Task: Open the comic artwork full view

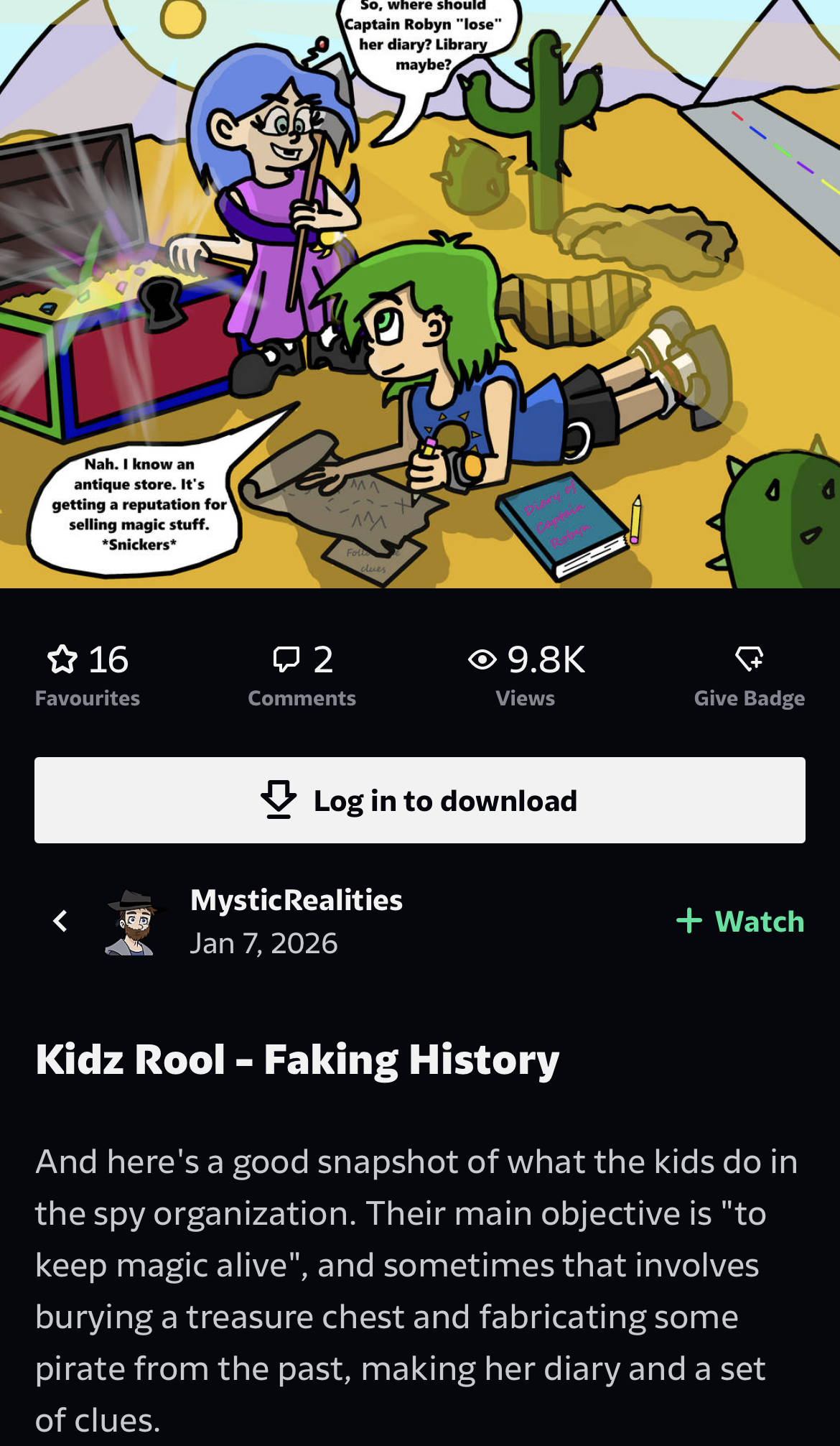Action: tap(420, 294)
